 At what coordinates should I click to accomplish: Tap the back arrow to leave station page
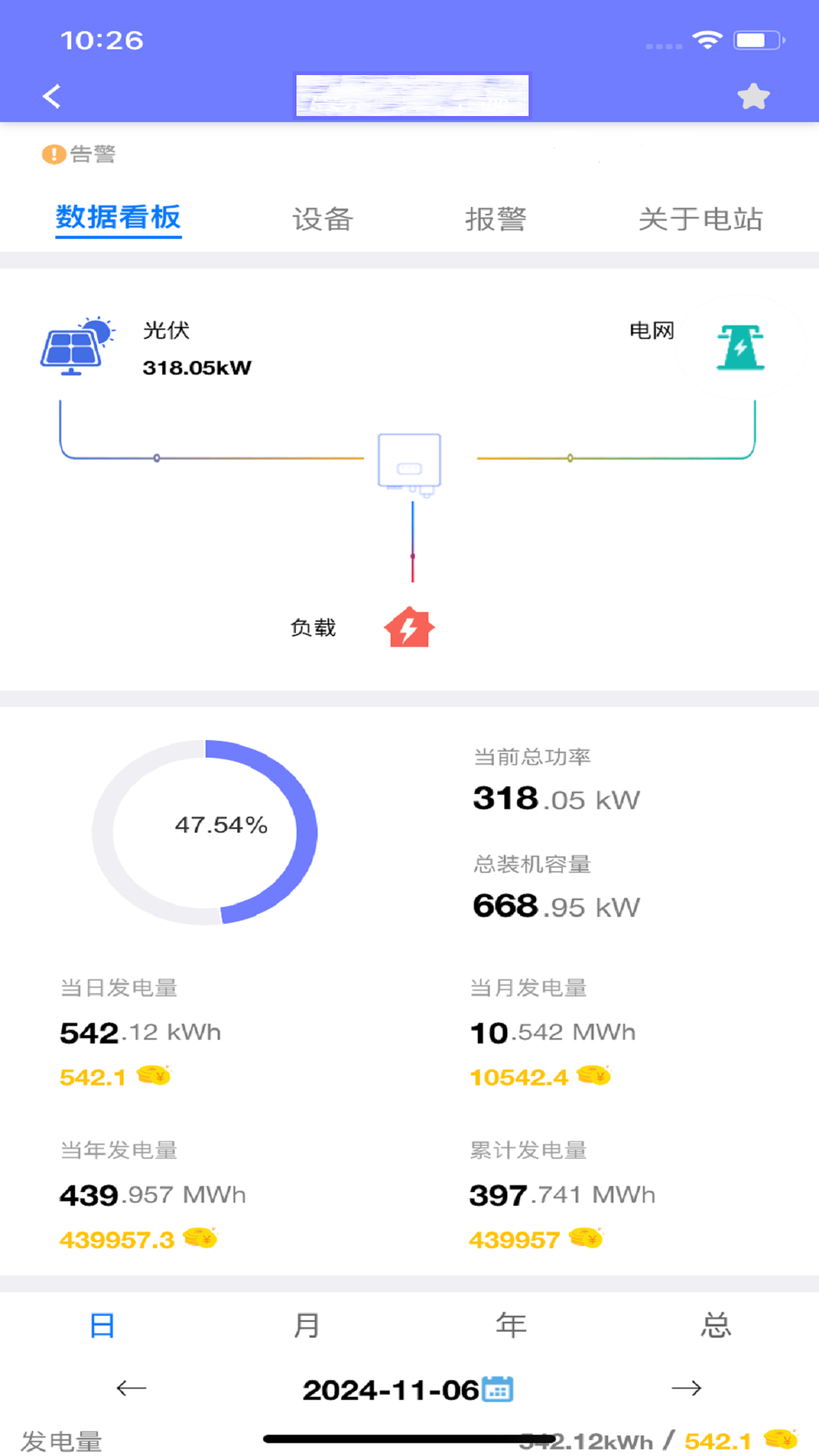pyautogui.click(x=51, y=96)
